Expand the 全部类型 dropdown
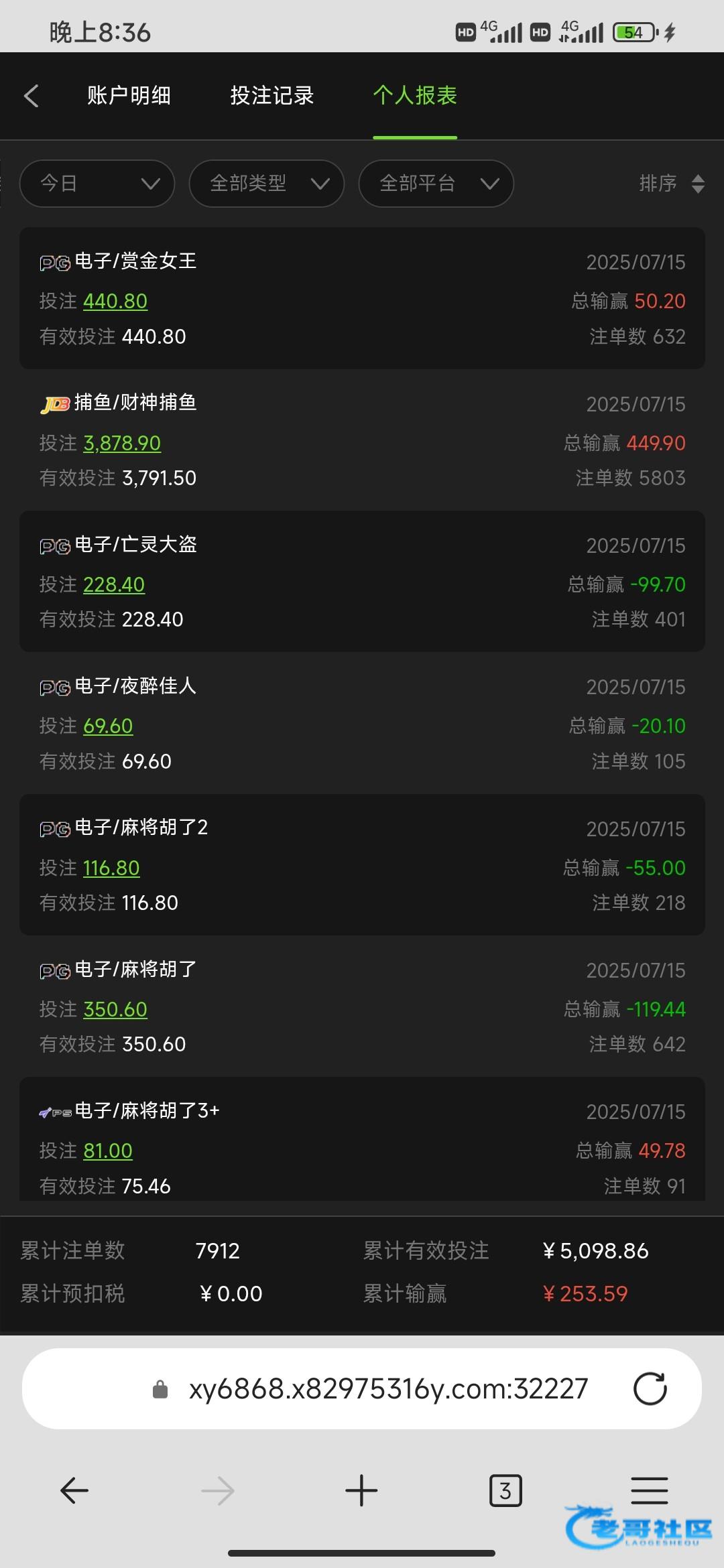Viewport: 724px width, 1568px height. 267,184
